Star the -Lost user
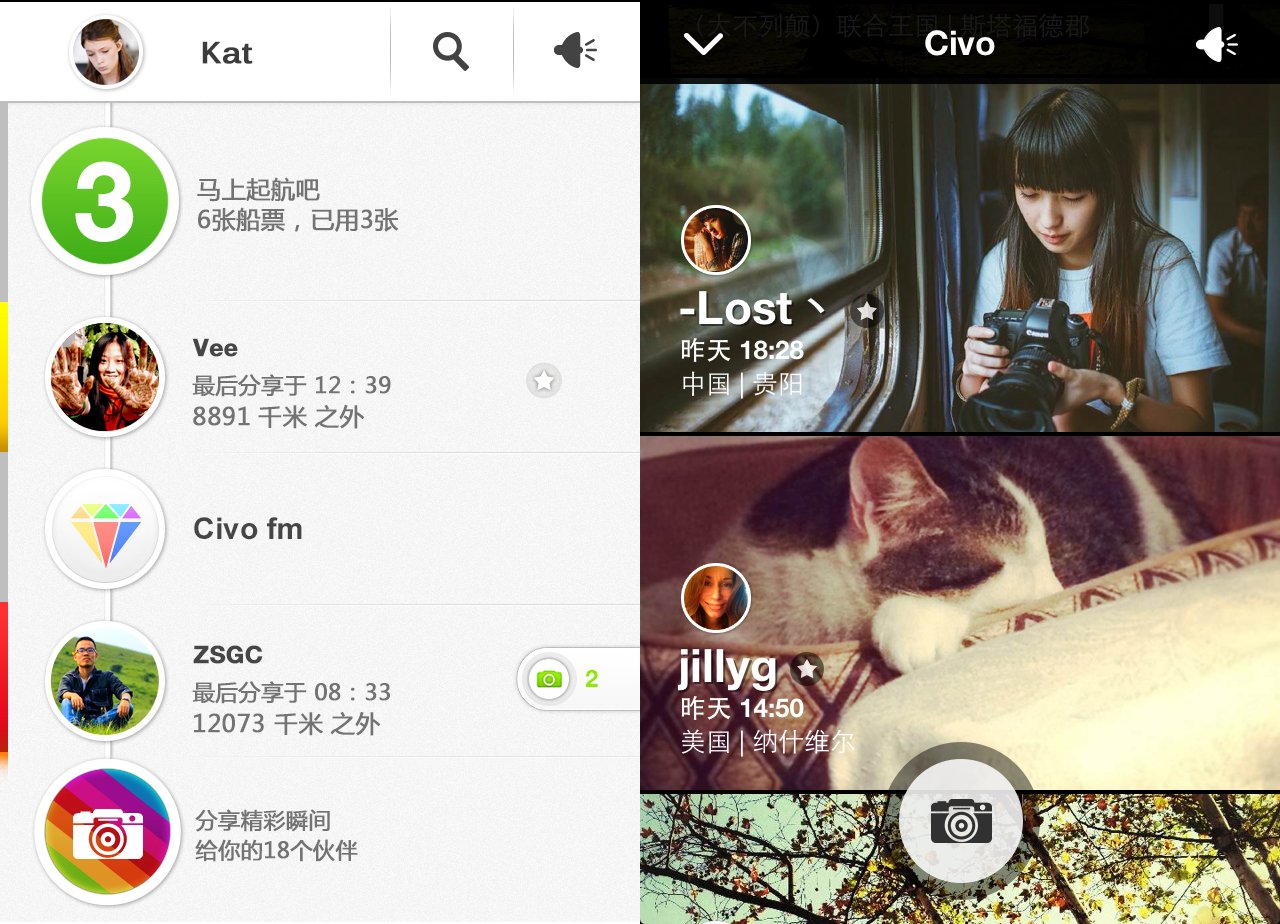1280x924 pixels. [867, 312]
